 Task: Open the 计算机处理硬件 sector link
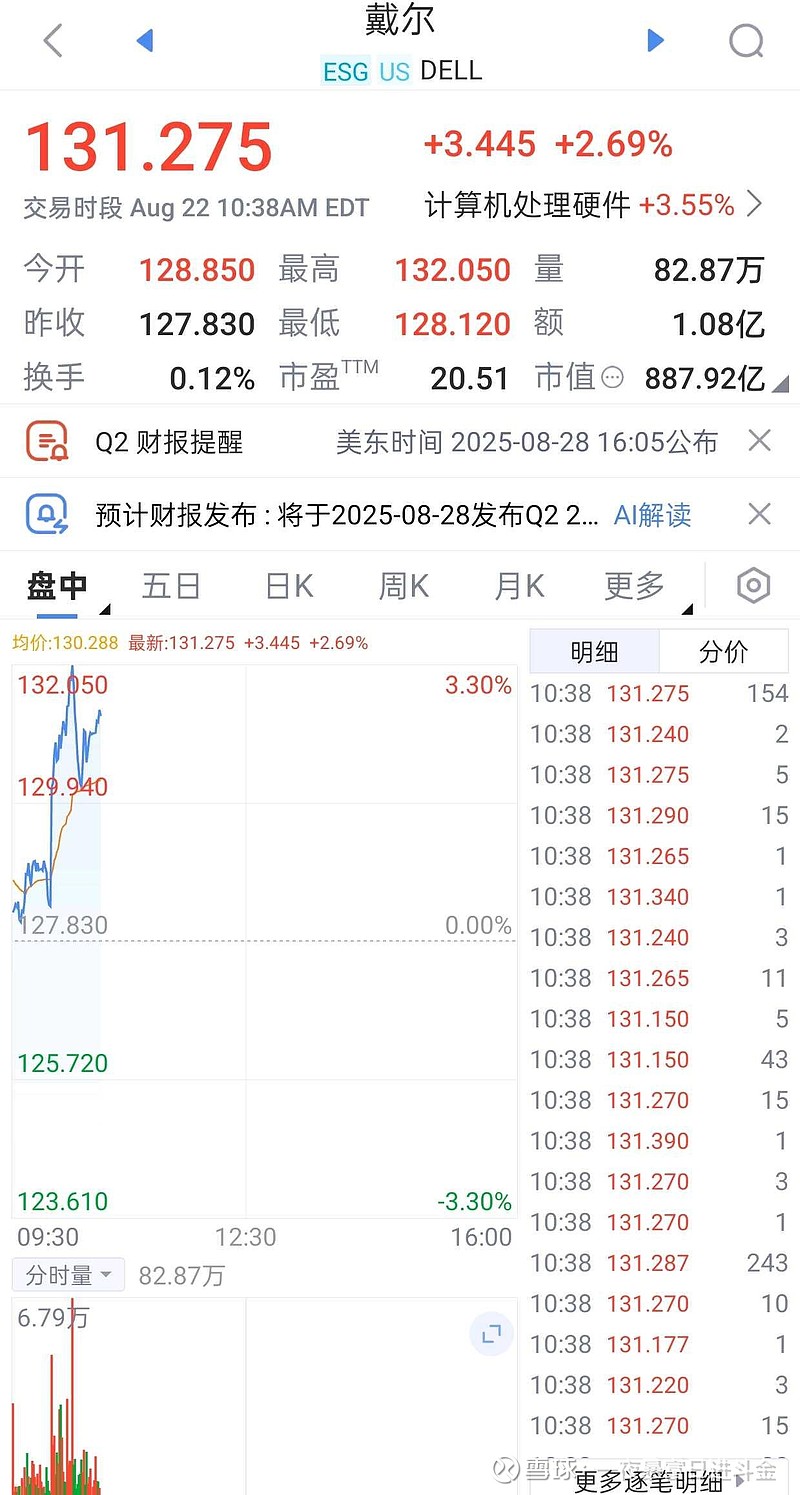pyautogui.click(x=594, y=205)
